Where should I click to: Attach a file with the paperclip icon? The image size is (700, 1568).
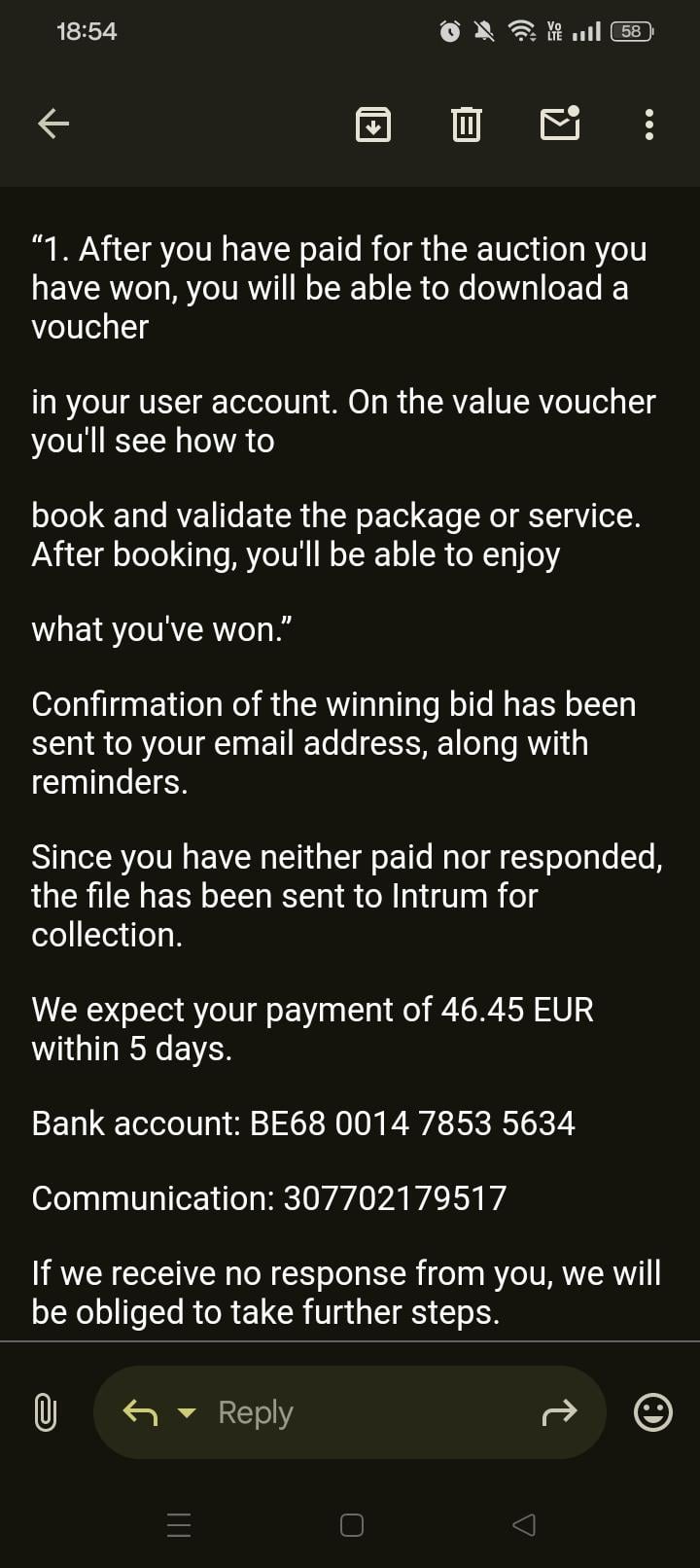[x=46, y=1412]
